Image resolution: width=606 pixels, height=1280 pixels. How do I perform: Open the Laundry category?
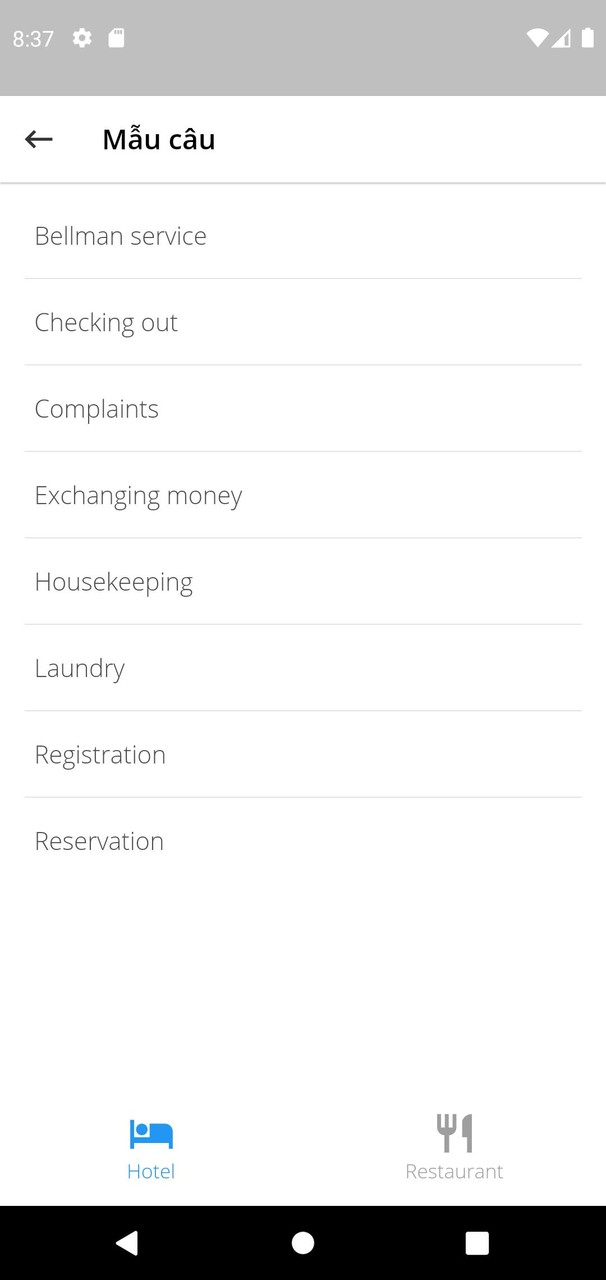80,668
